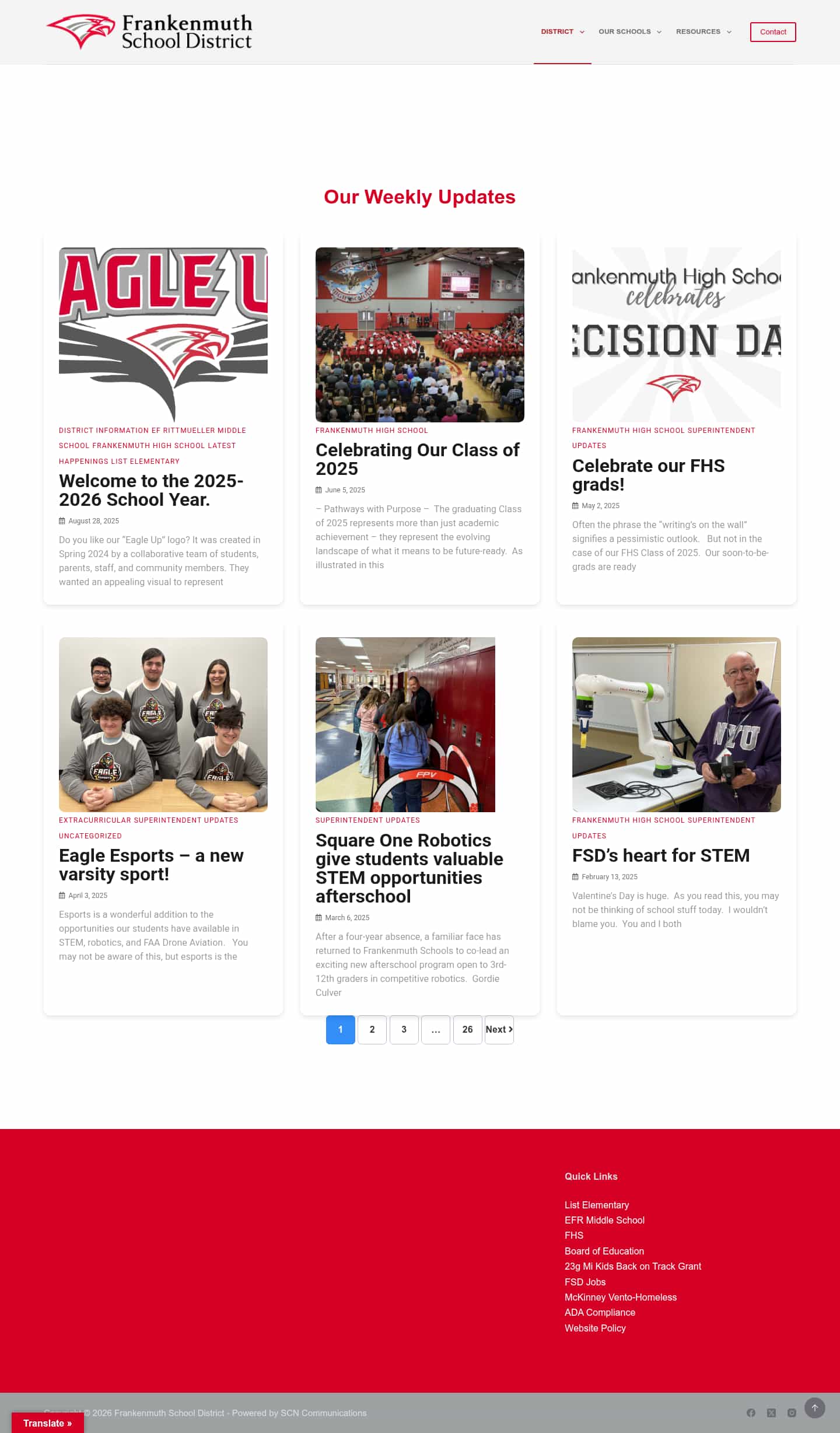Expand the Our Schools menu

pos(629,32)
